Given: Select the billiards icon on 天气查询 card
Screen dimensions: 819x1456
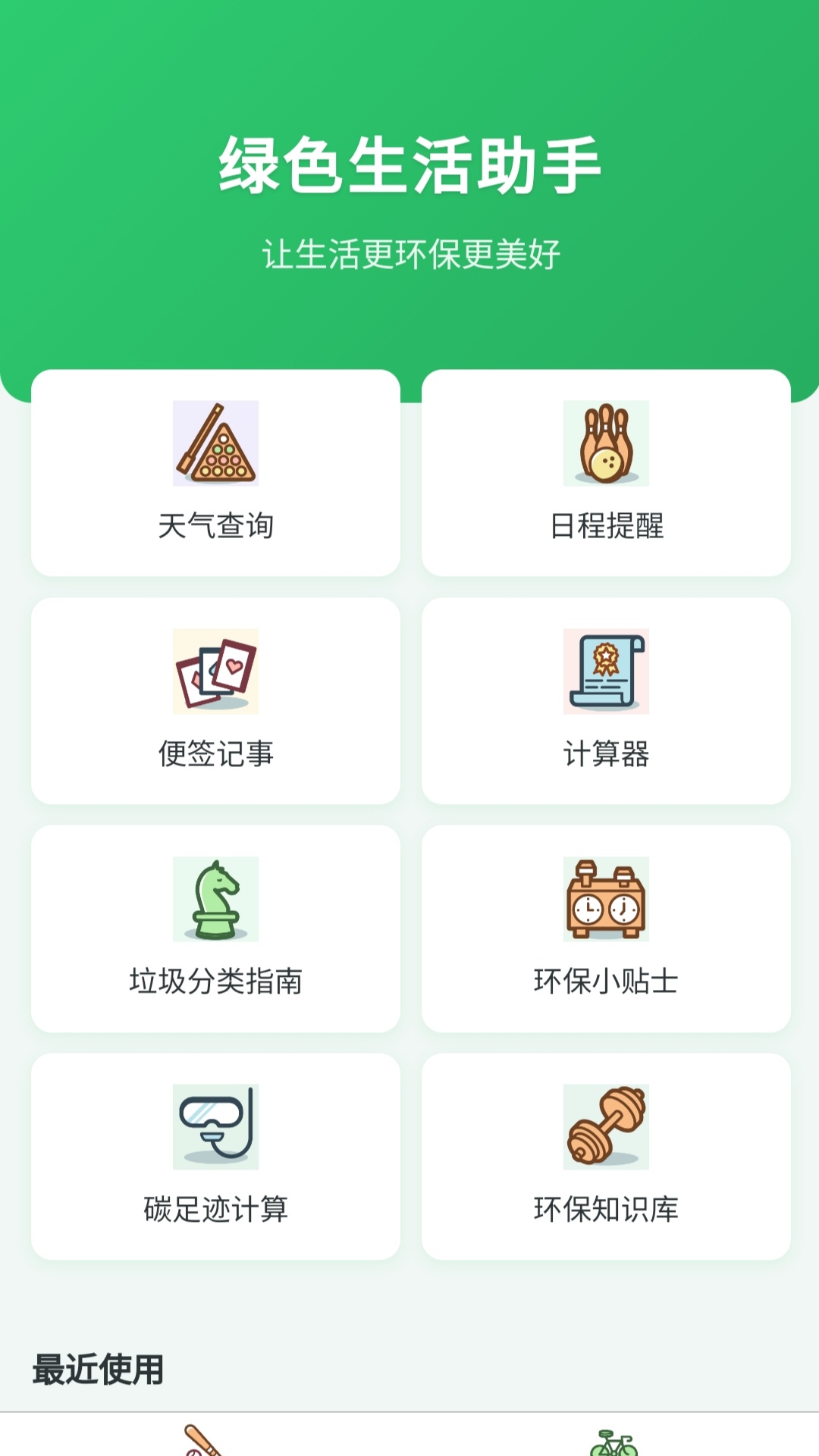Looking at the screenshot, I should (215, 446).
